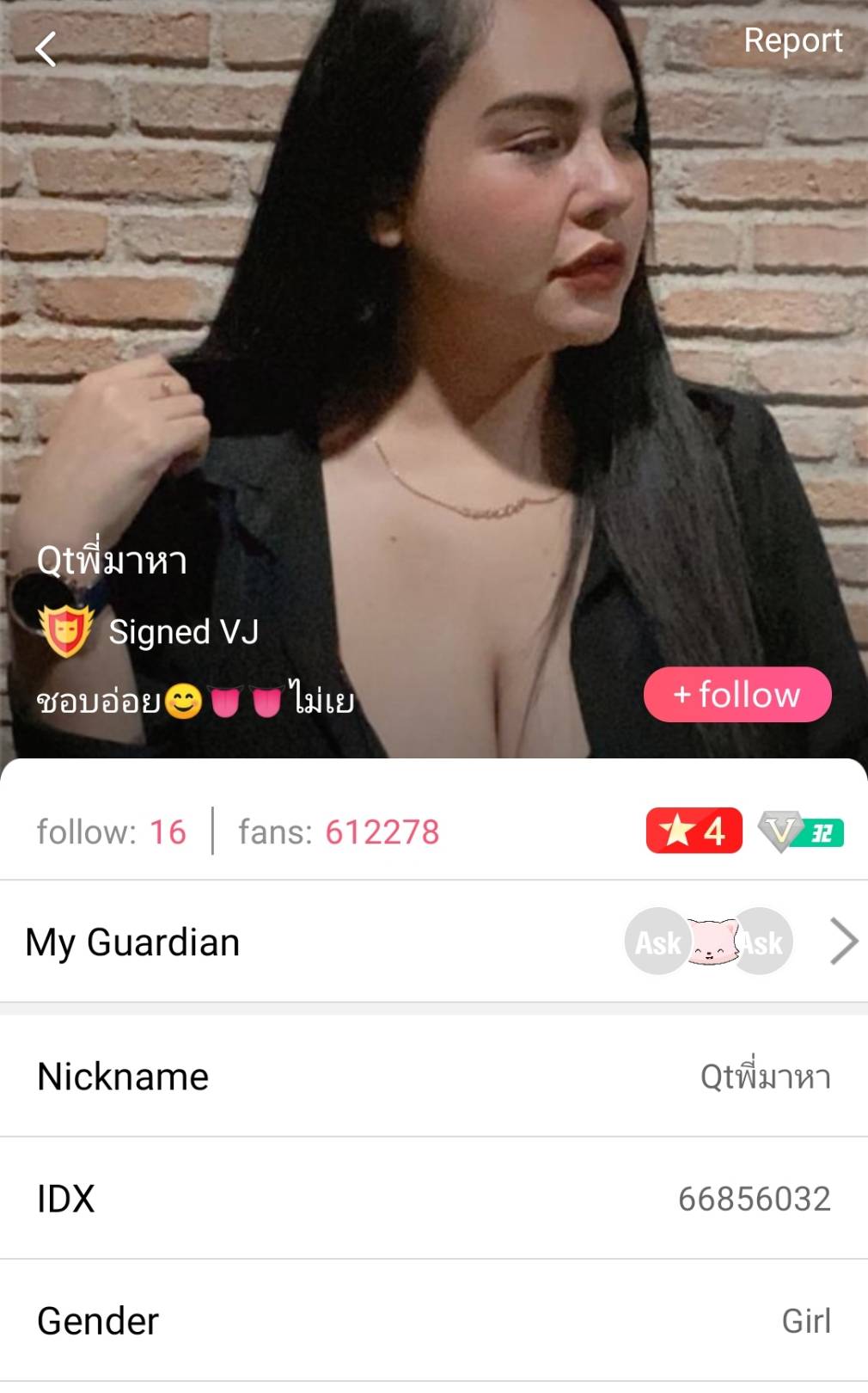Go back using the top-left arrow
The height and width of the screenshot is (1393, 868).
tap(46, 49)
